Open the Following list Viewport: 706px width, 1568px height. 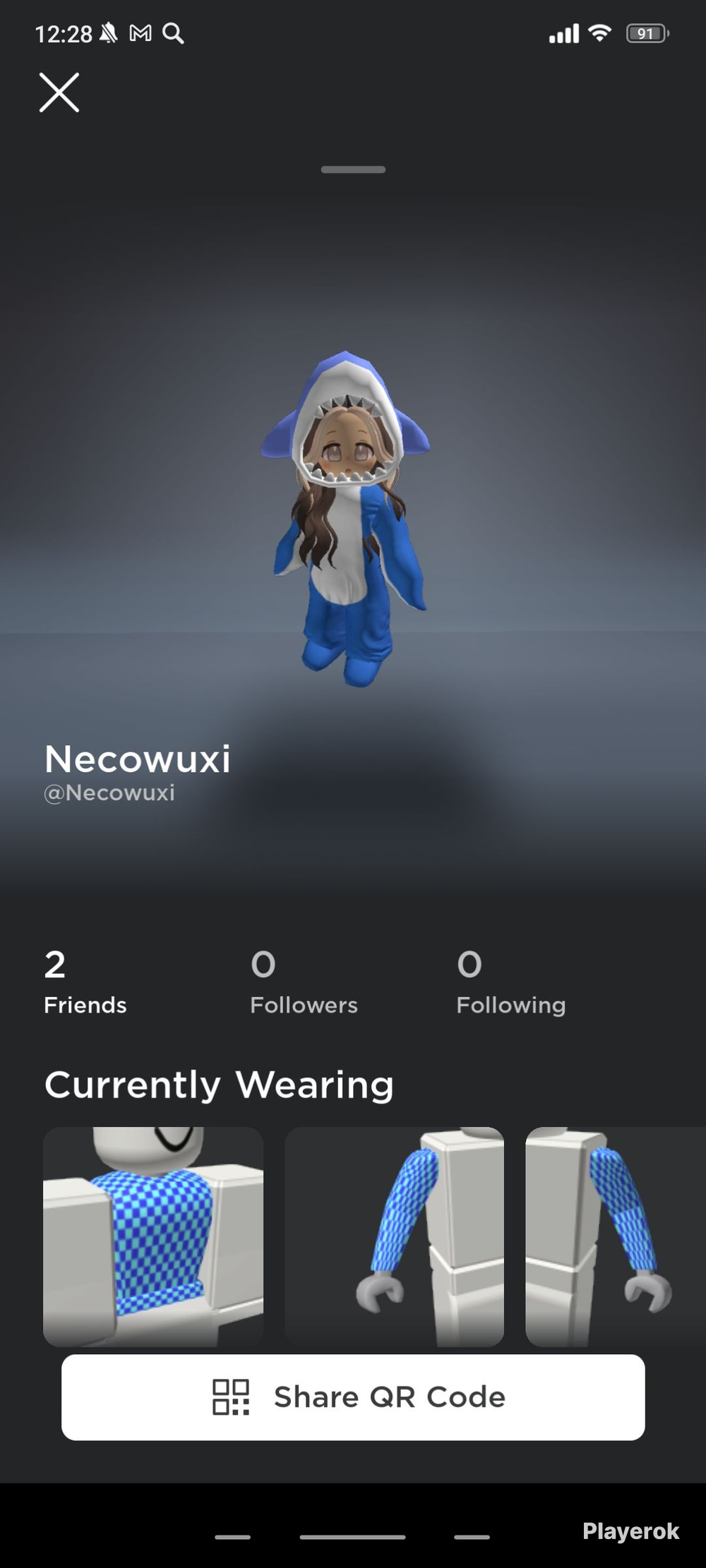(511, 982)
